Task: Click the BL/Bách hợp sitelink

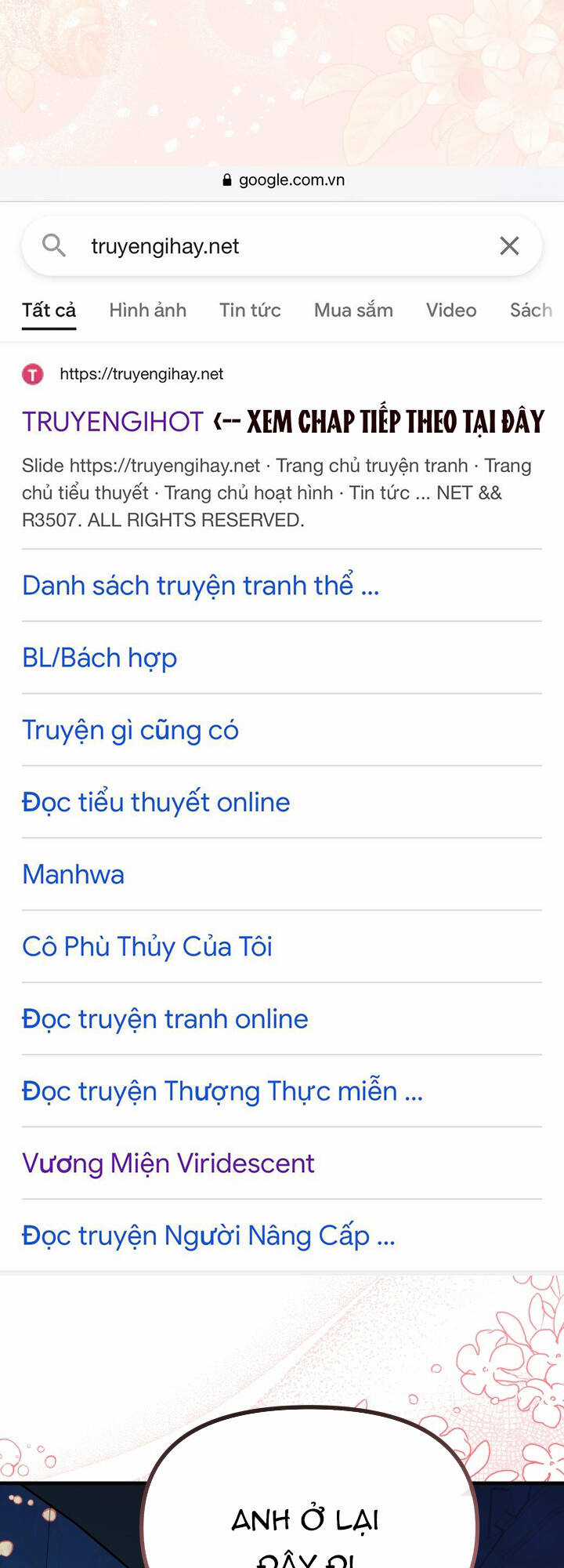Action: tap(99, 658)
